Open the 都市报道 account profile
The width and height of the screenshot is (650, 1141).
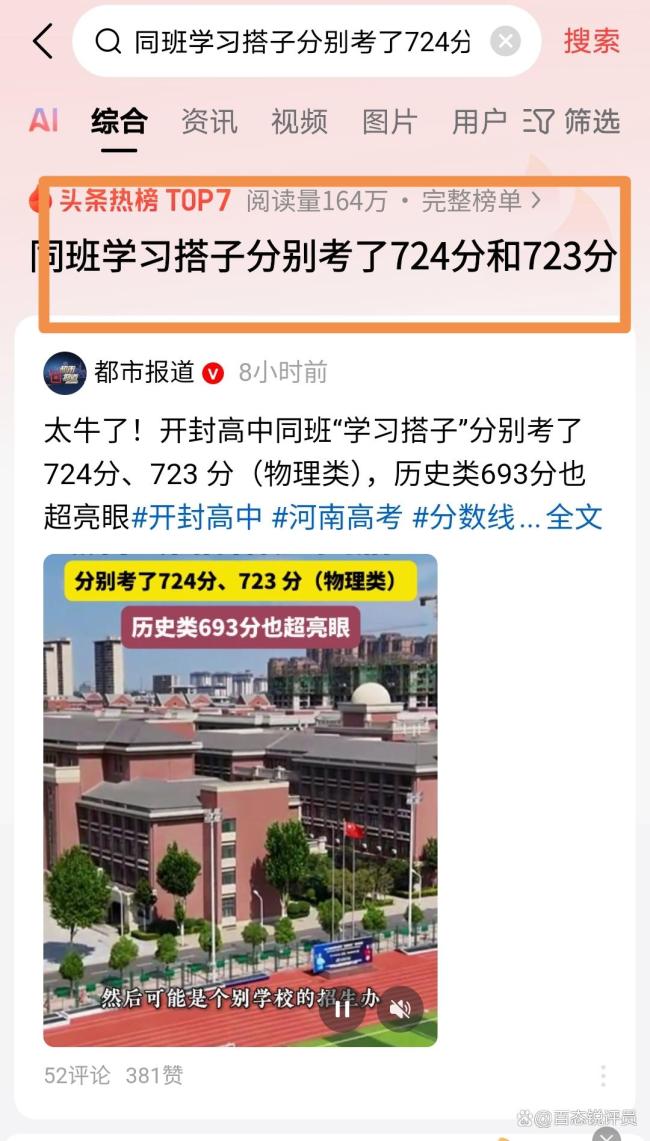[x=144, y=373]
